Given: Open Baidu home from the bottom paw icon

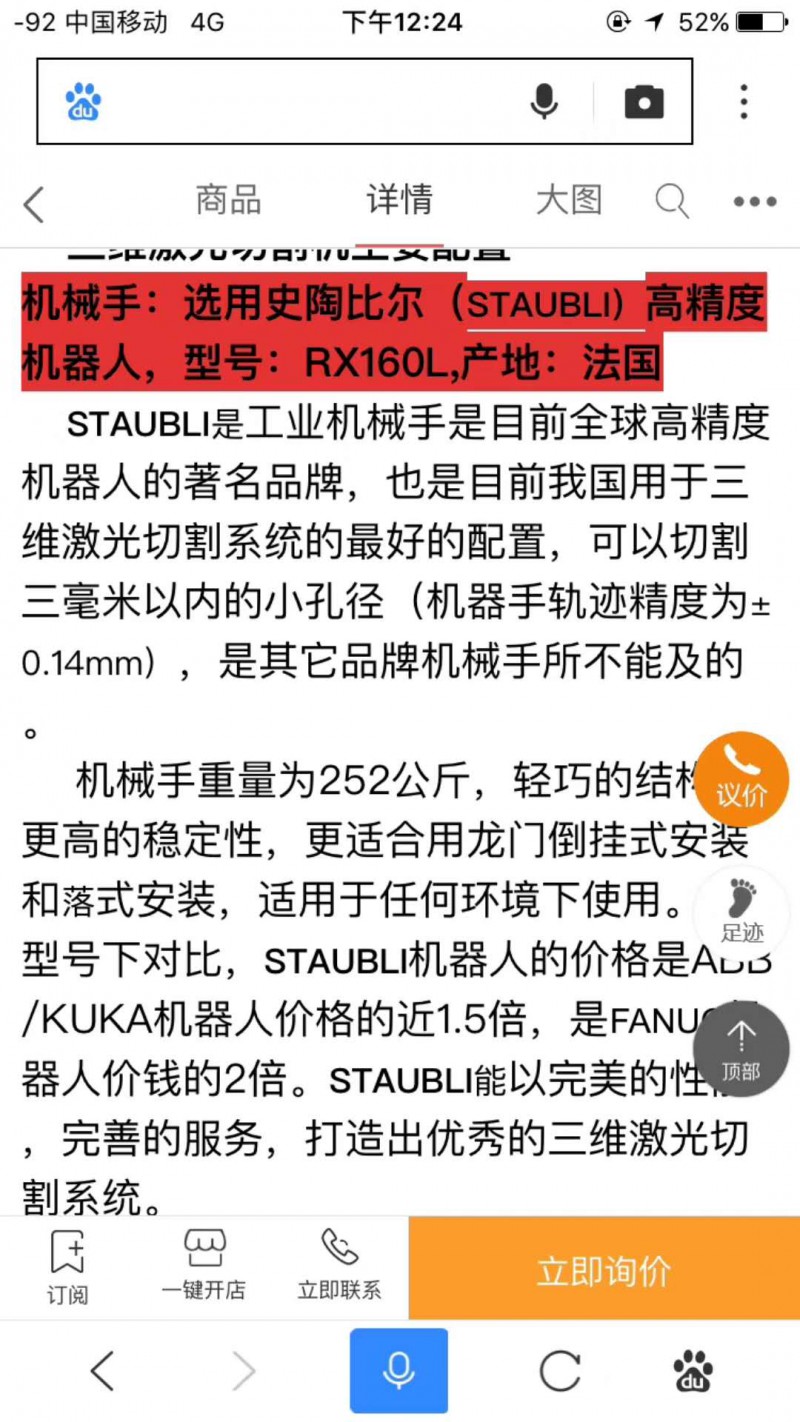Looking at the screenshot, I should pyautogui.click(x=693, y=1370).
